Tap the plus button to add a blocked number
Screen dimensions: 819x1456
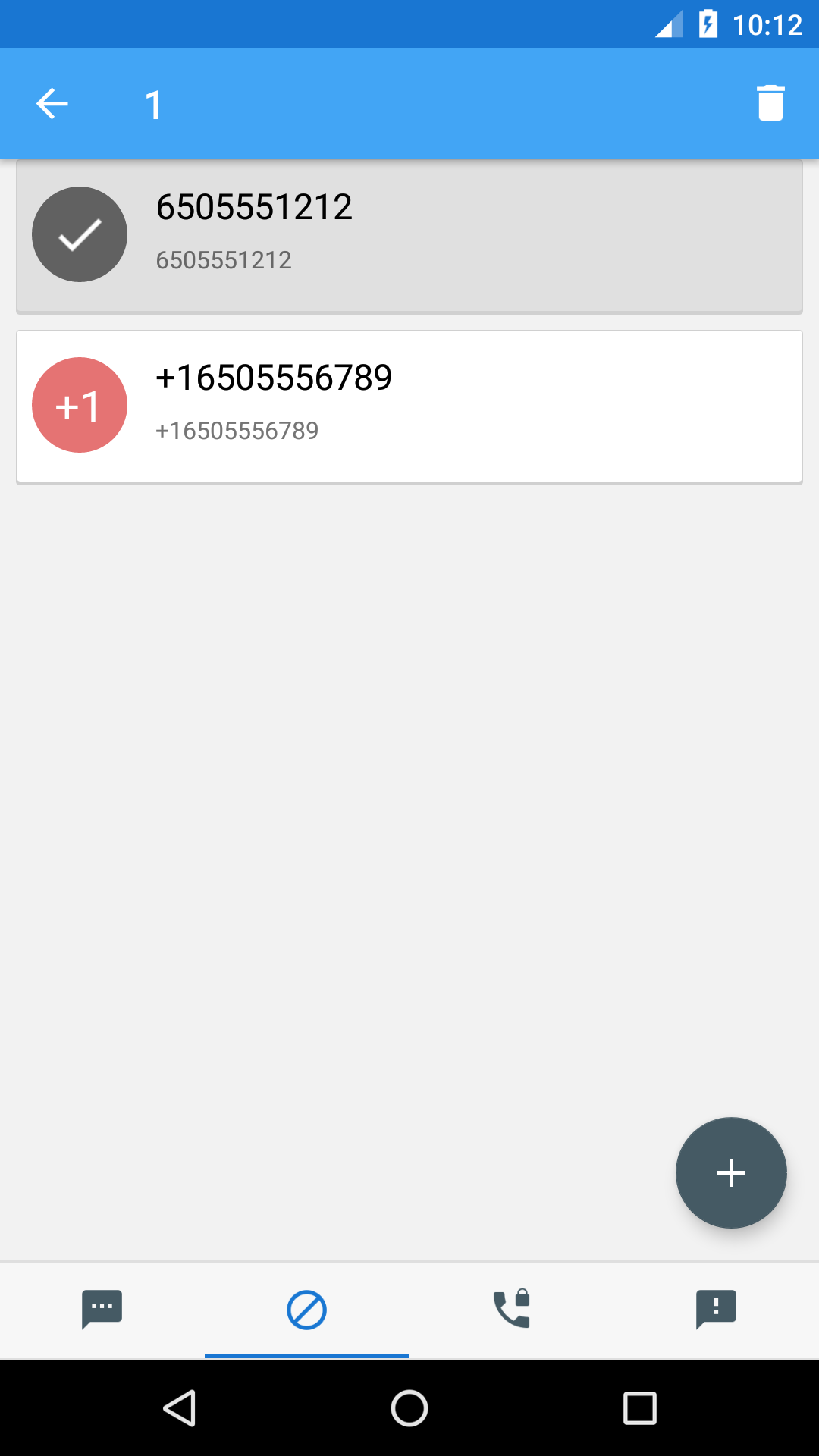click(730, 1172)
